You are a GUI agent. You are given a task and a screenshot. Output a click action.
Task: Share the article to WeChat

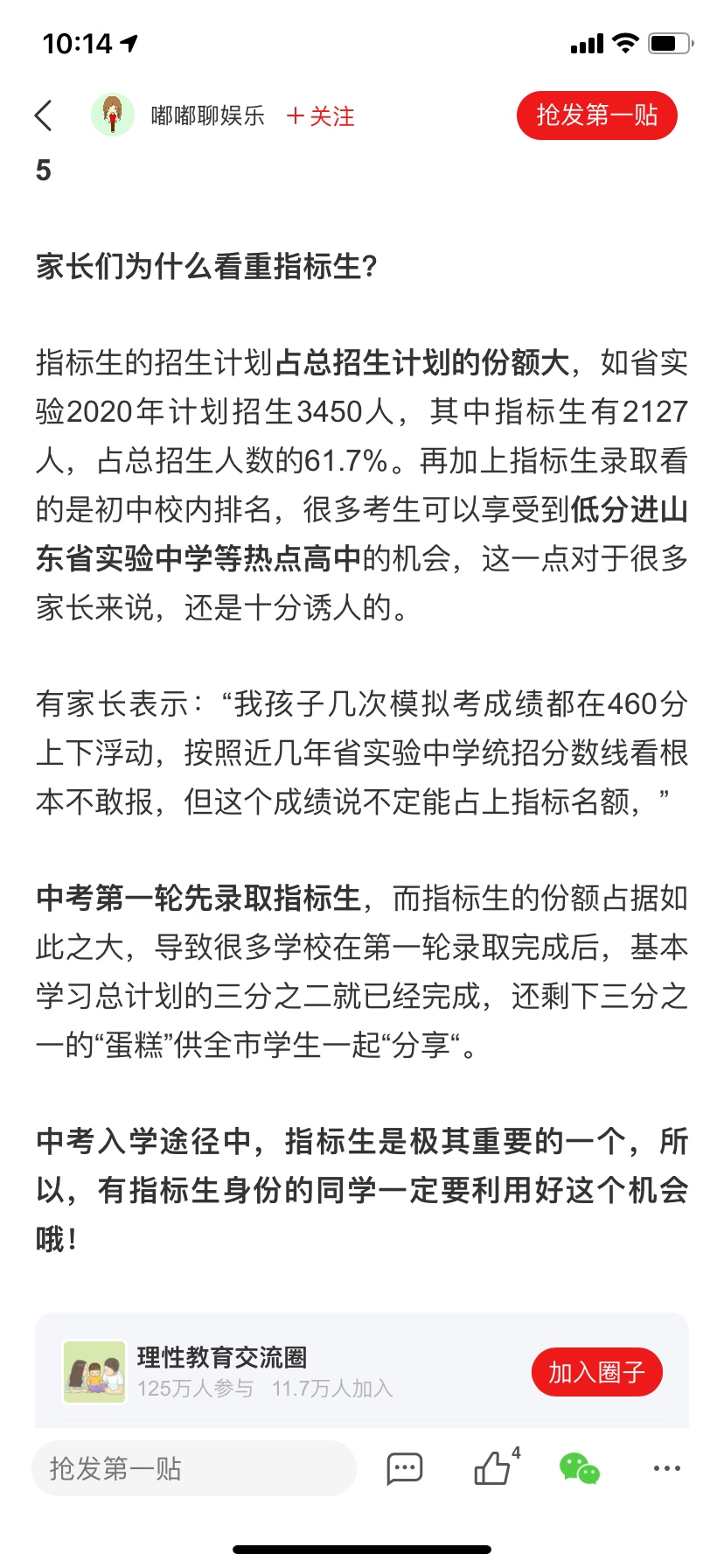579,1468
